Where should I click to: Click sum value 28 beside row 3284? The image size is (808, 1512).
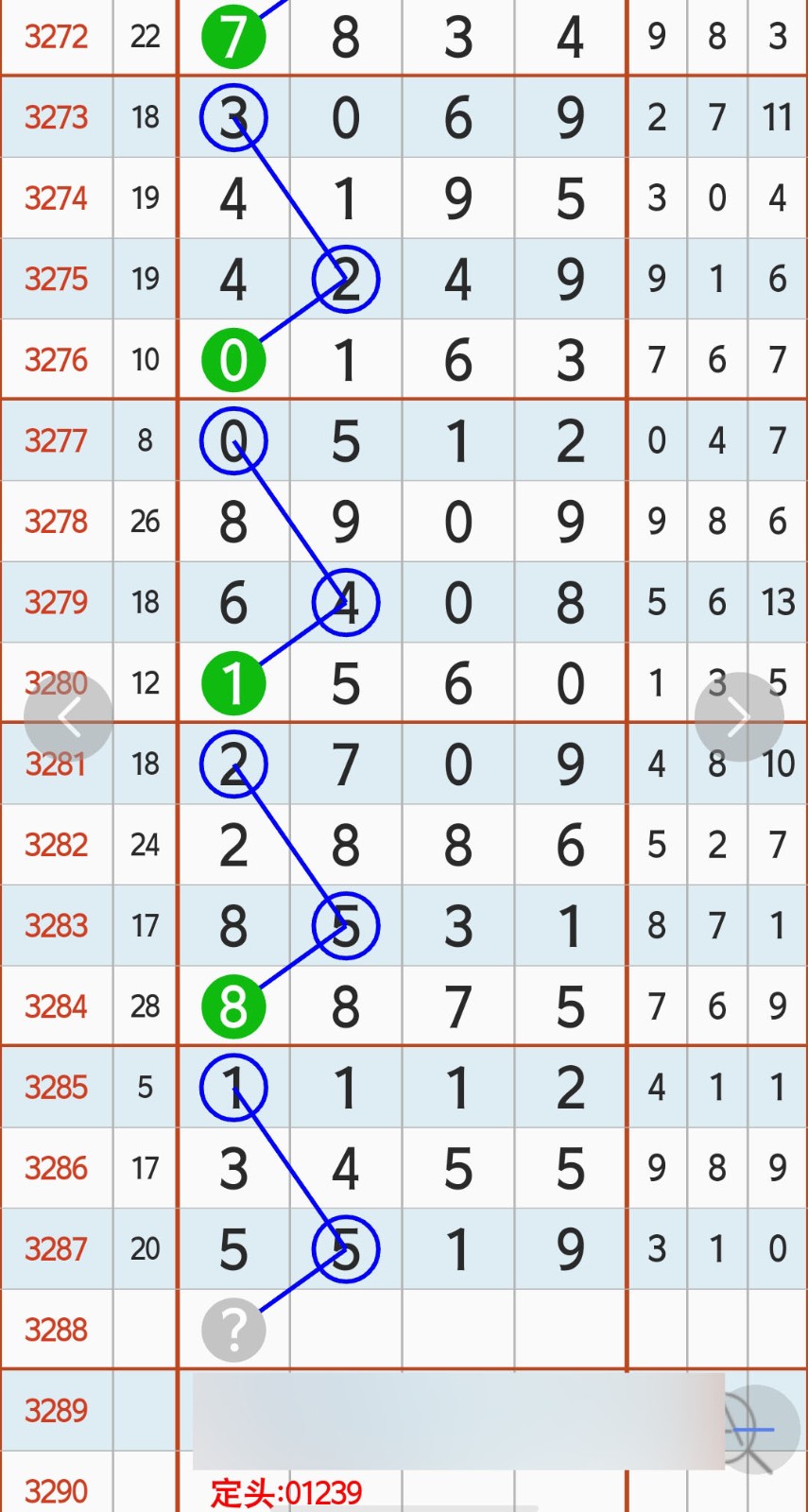point(145,1005)
